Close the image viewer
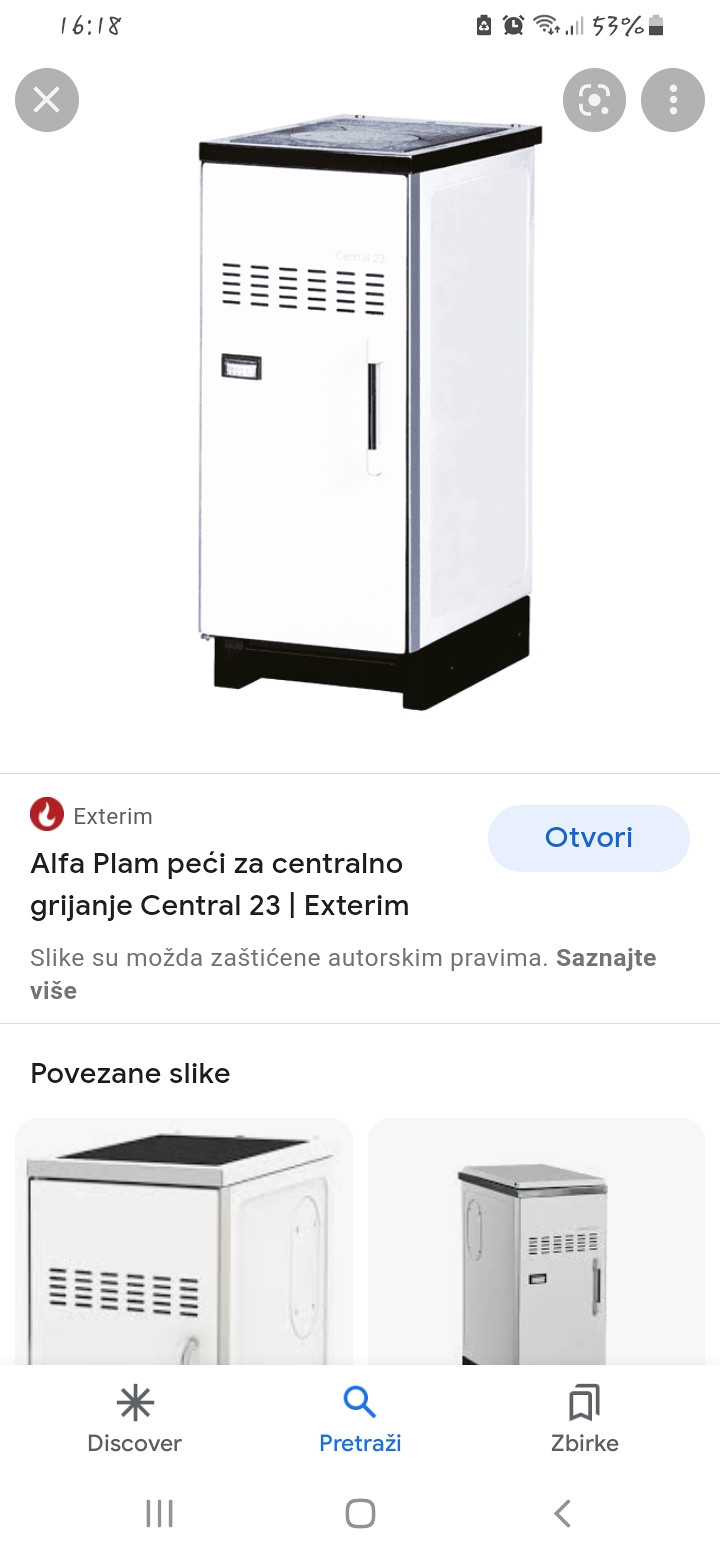720x1560 pixels. tap(47, 100)
